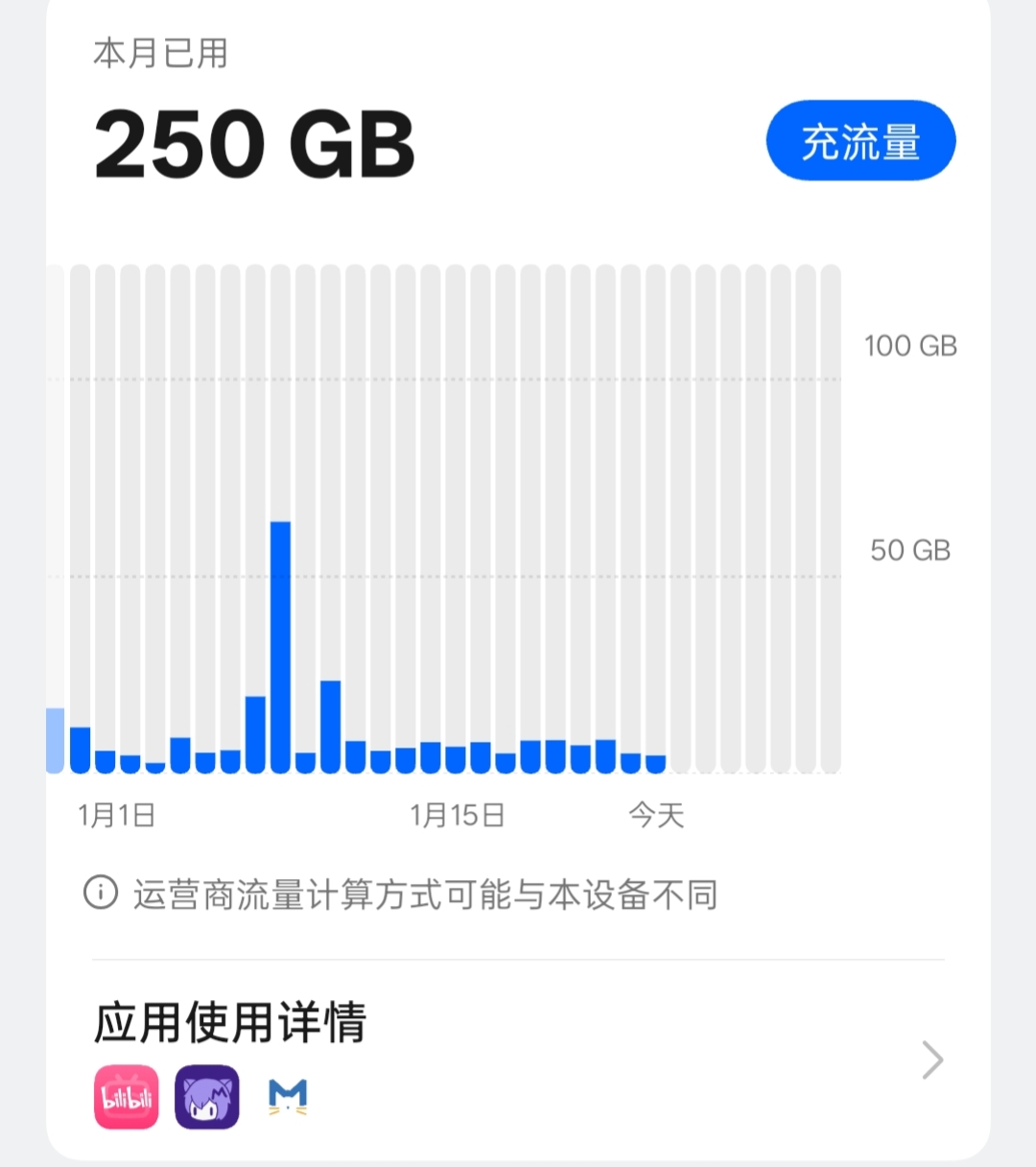Tap the 充流量 button
The width and height of the screenshot is (1036, 1167).
point(860,140)
